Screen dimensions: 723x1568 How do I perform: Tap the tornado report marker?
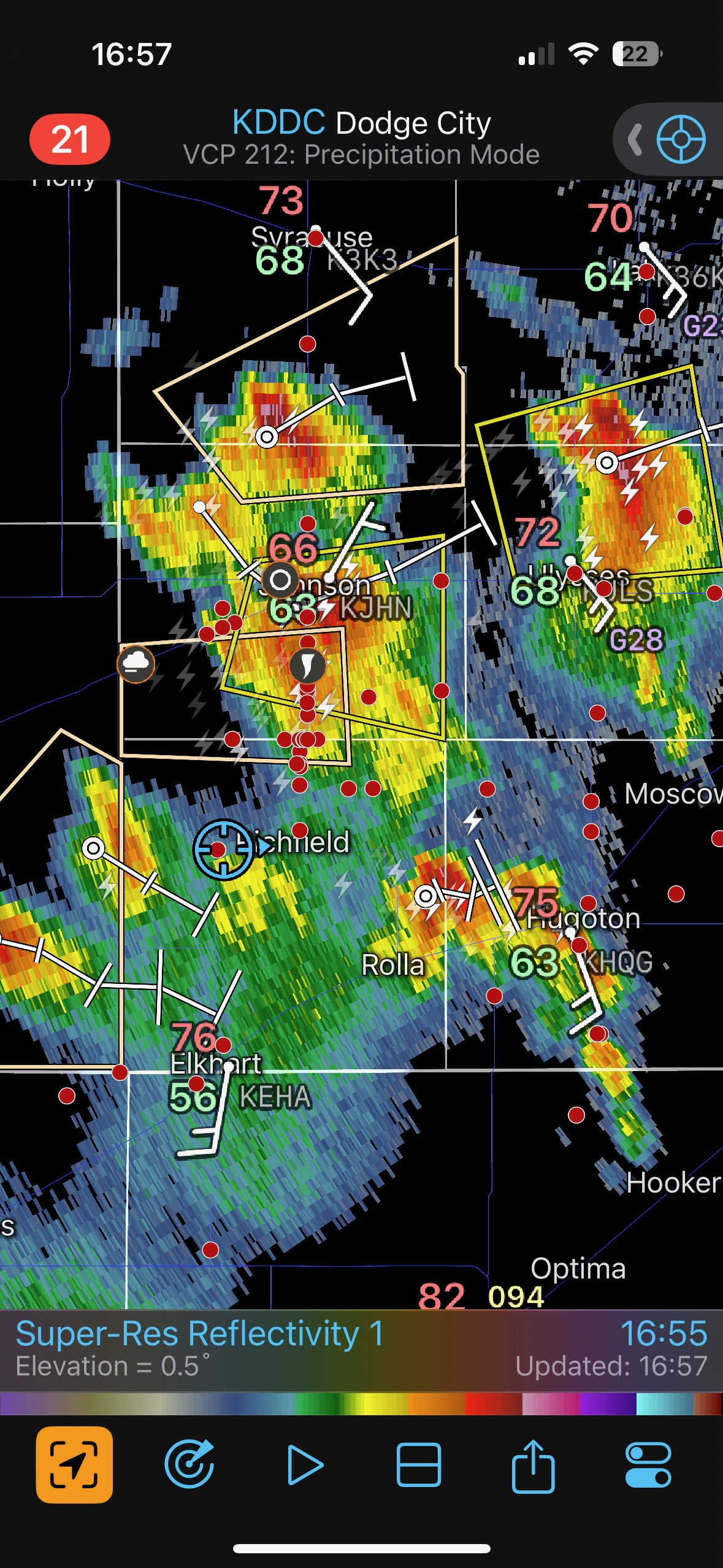tap(308, 666)
